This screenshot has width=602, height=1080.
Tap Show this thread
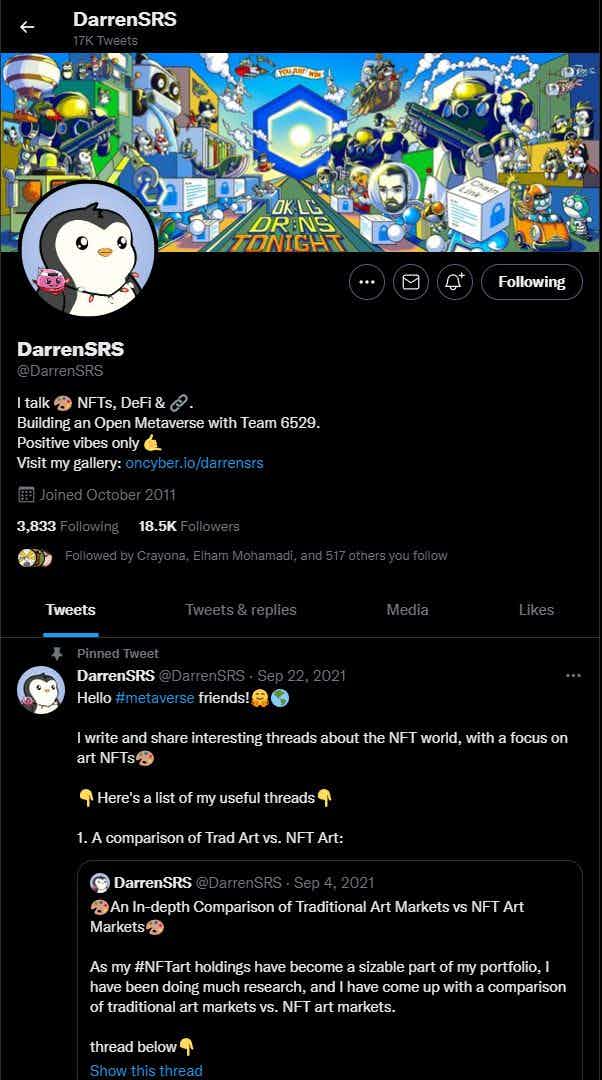[x=146, y=1070]
